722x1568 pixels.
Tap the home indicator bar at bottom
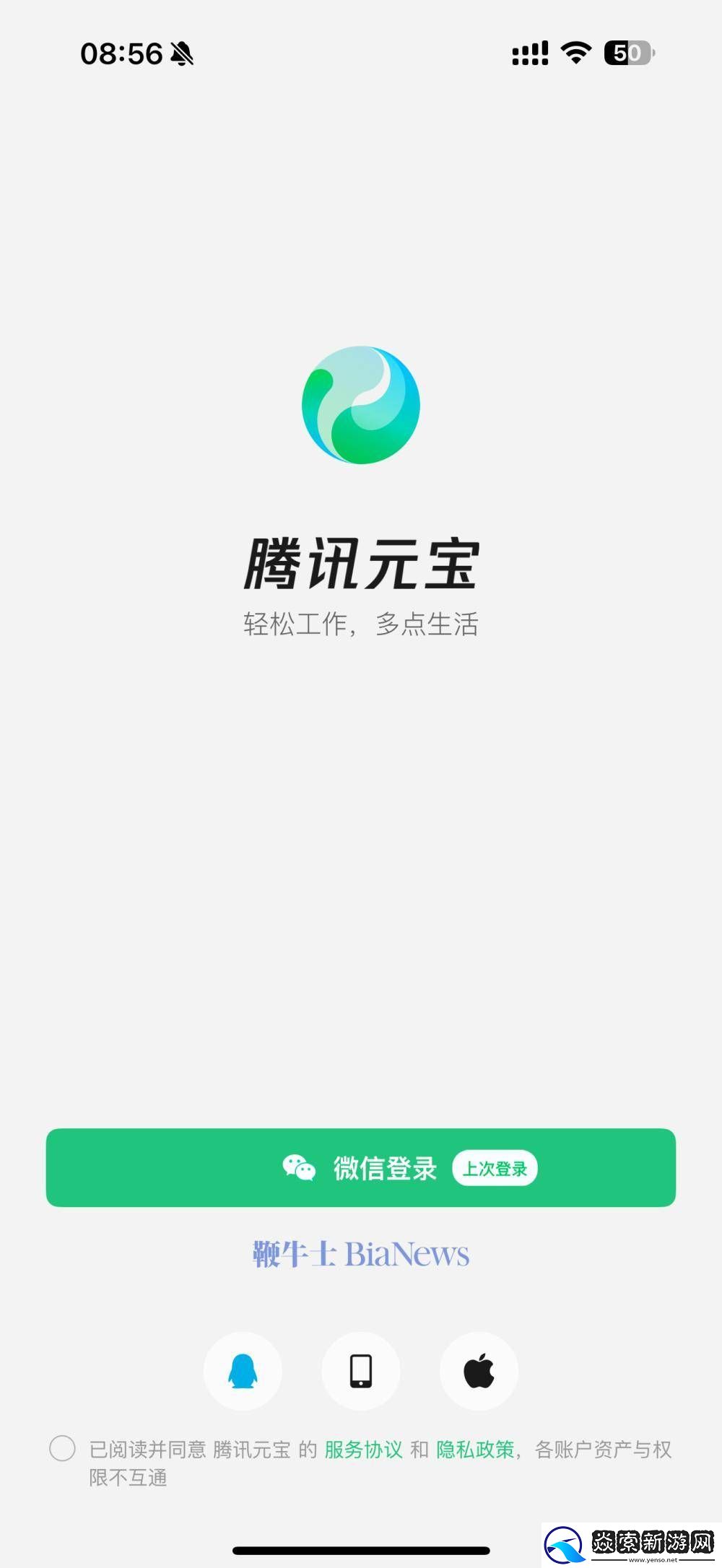pos(360,1549)
